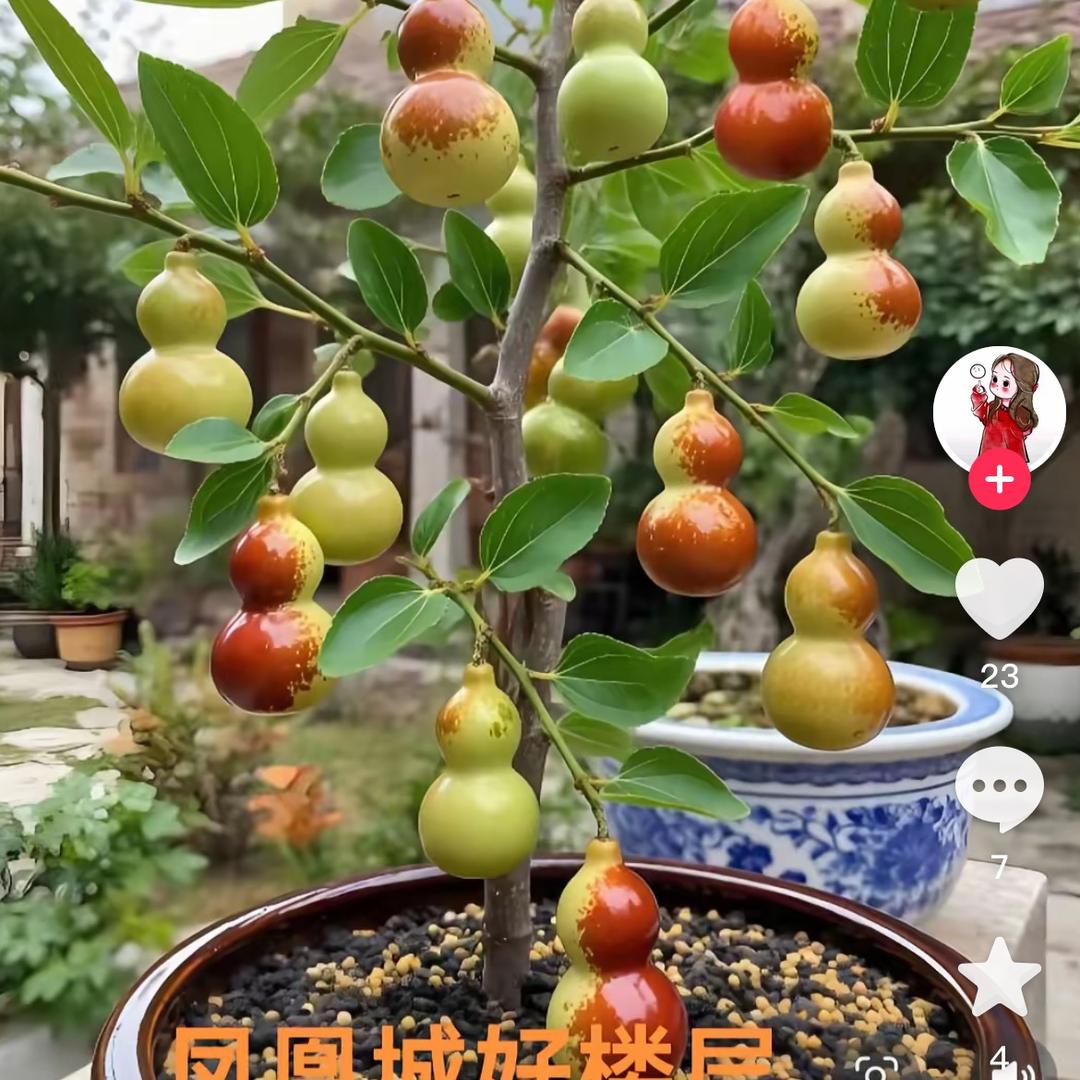Image resolution: width=1080 pixels, height=1080 pixels.
Task: Like this video with the heart icon
Action: pyautogui.click(x=999, y=598)
